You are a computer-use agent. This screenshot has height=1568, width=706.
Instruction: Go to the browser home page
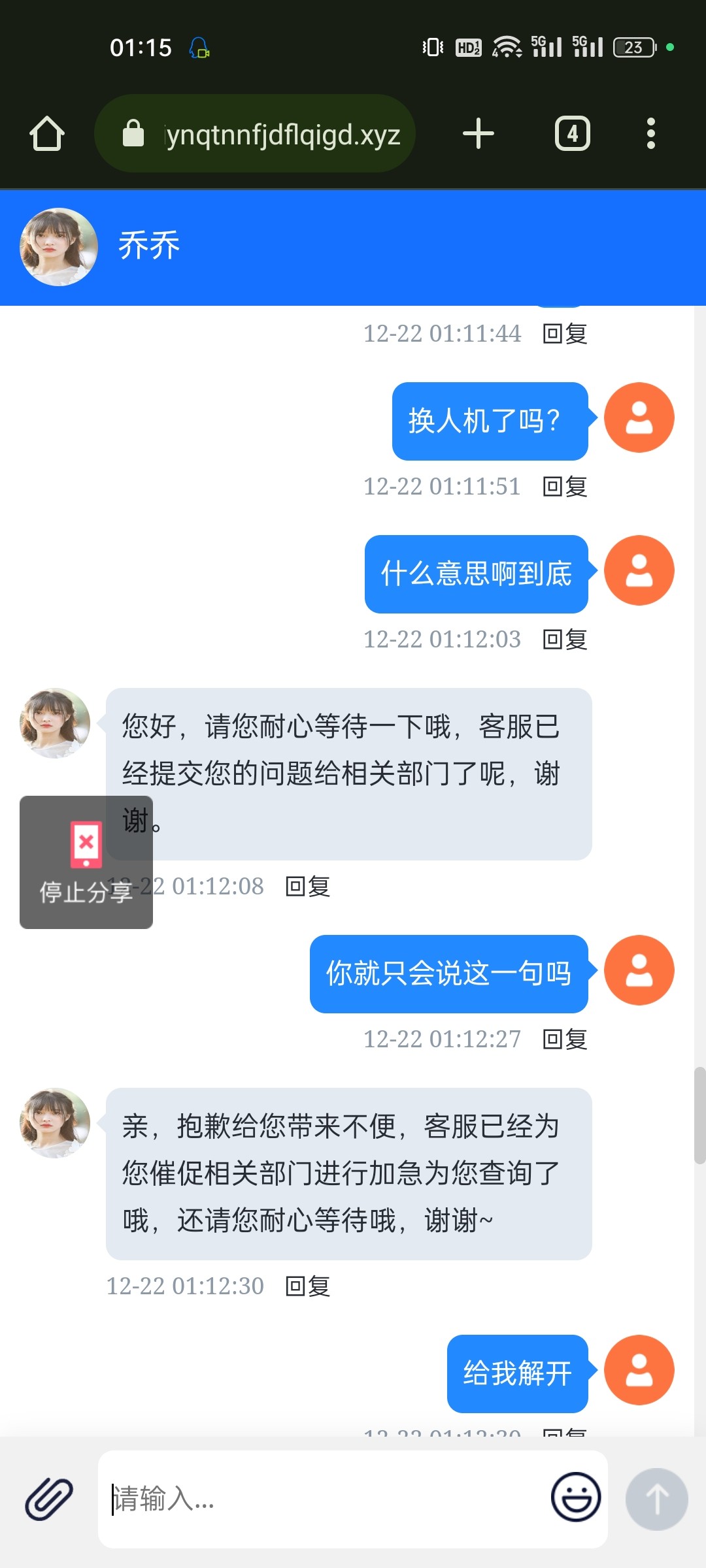pyautogui.click(x=47, y=134)
